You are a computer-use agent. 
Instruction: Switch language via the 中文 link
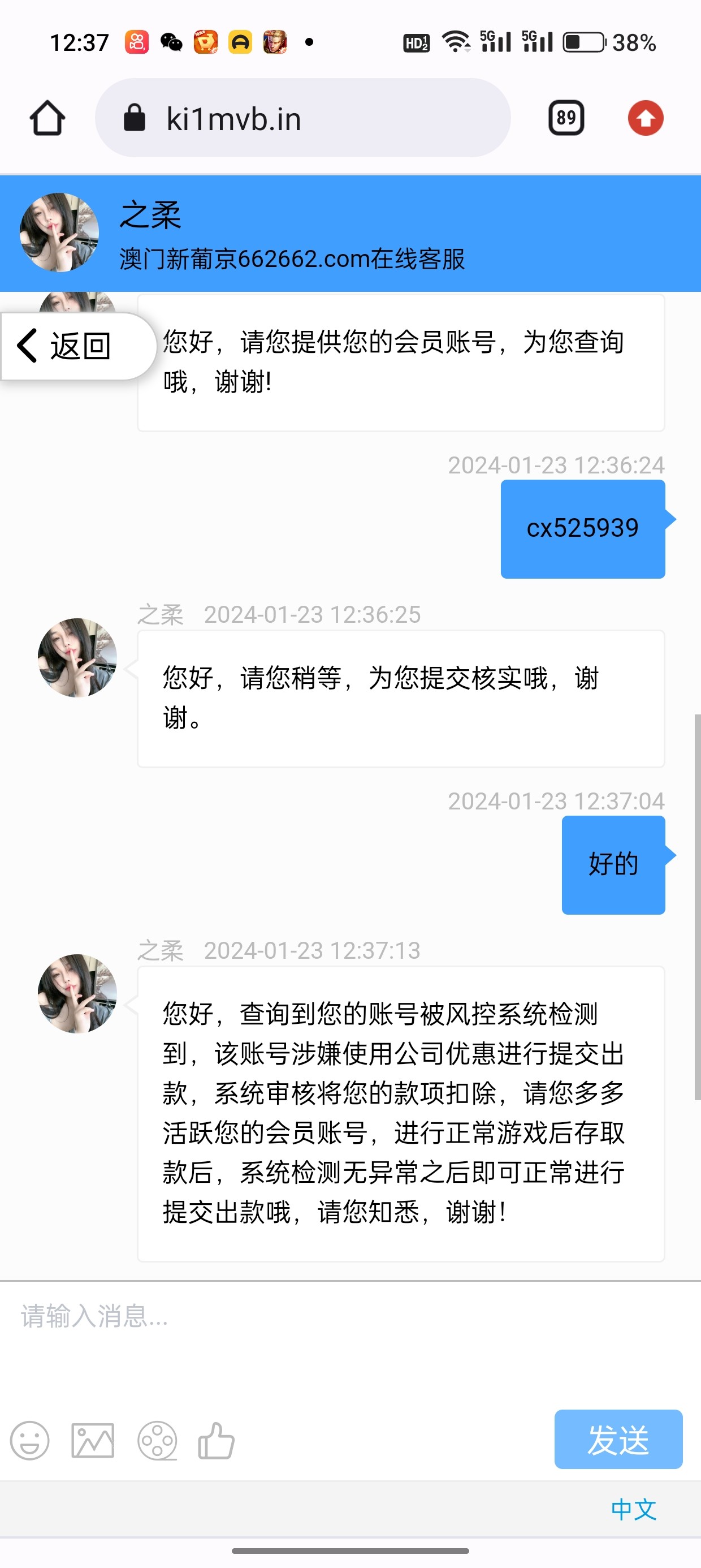tap(634, 1510)
